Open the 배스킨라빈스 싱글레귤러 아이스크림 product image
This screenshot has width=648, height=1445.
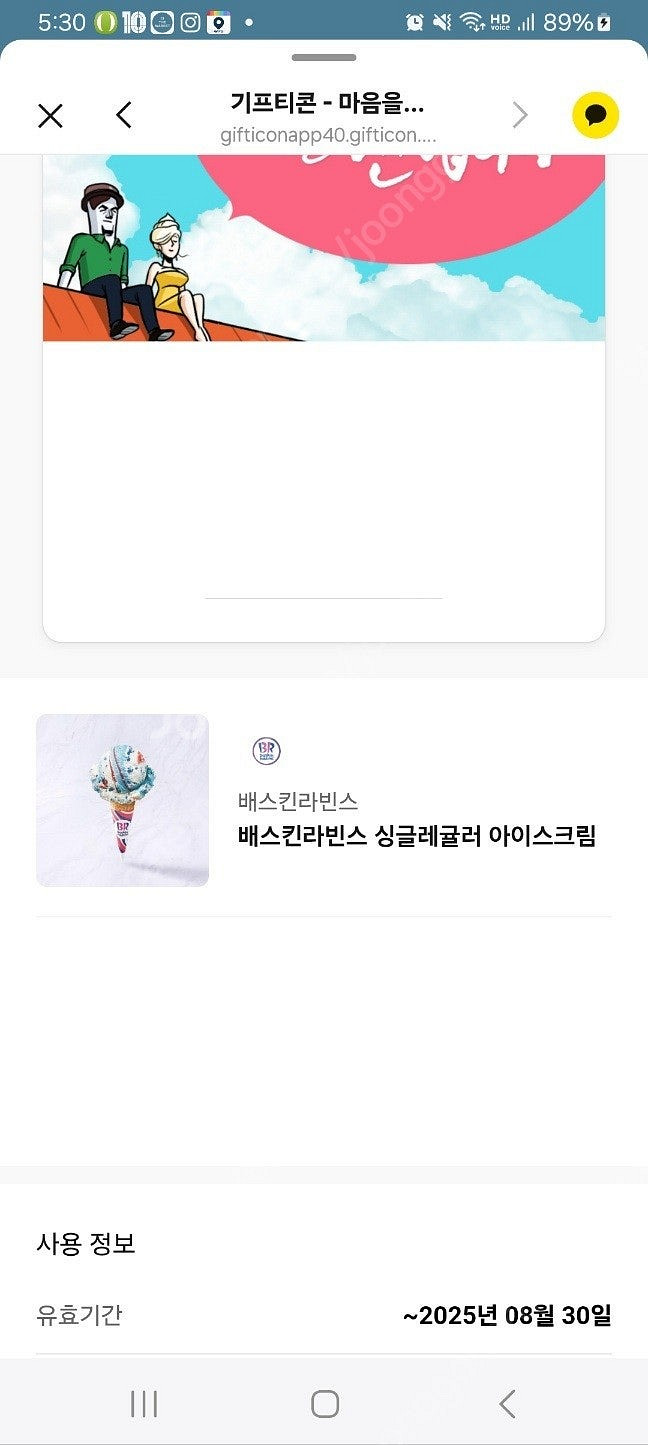point(123,800)
